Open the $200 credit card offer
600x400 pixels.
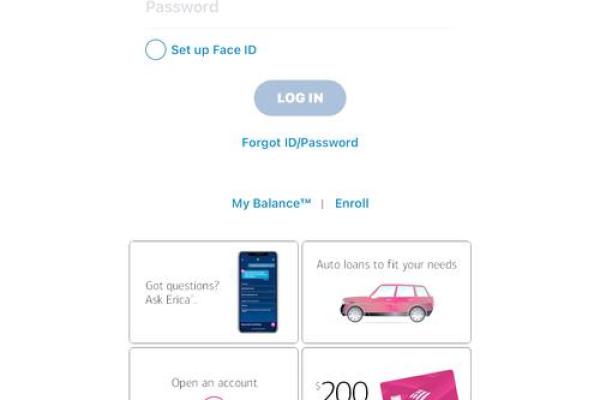[x=386, y=376]
